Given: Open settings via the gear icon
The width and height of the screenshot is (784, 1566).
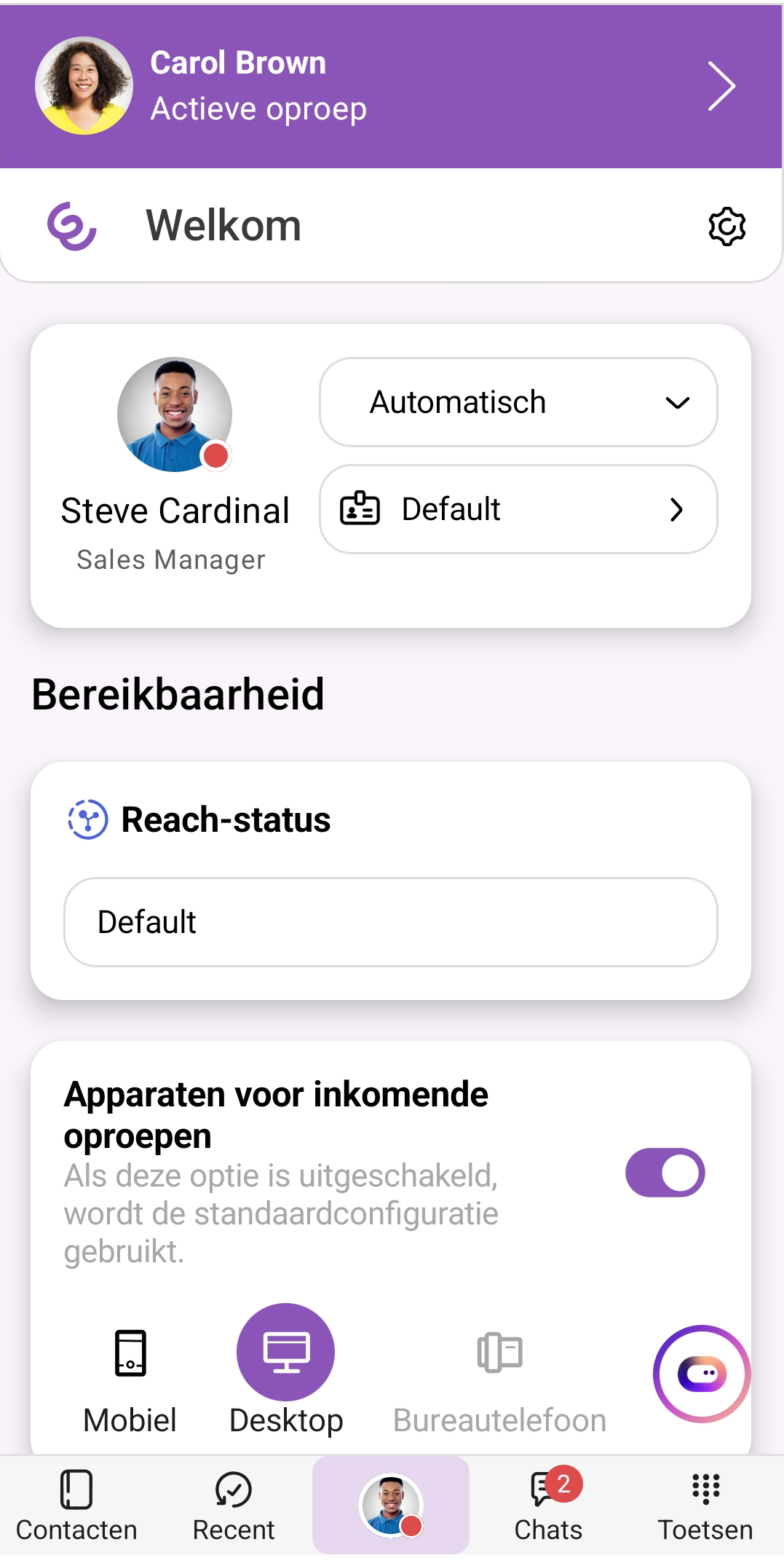Looking at the screenshot, I should click(726, 227).
